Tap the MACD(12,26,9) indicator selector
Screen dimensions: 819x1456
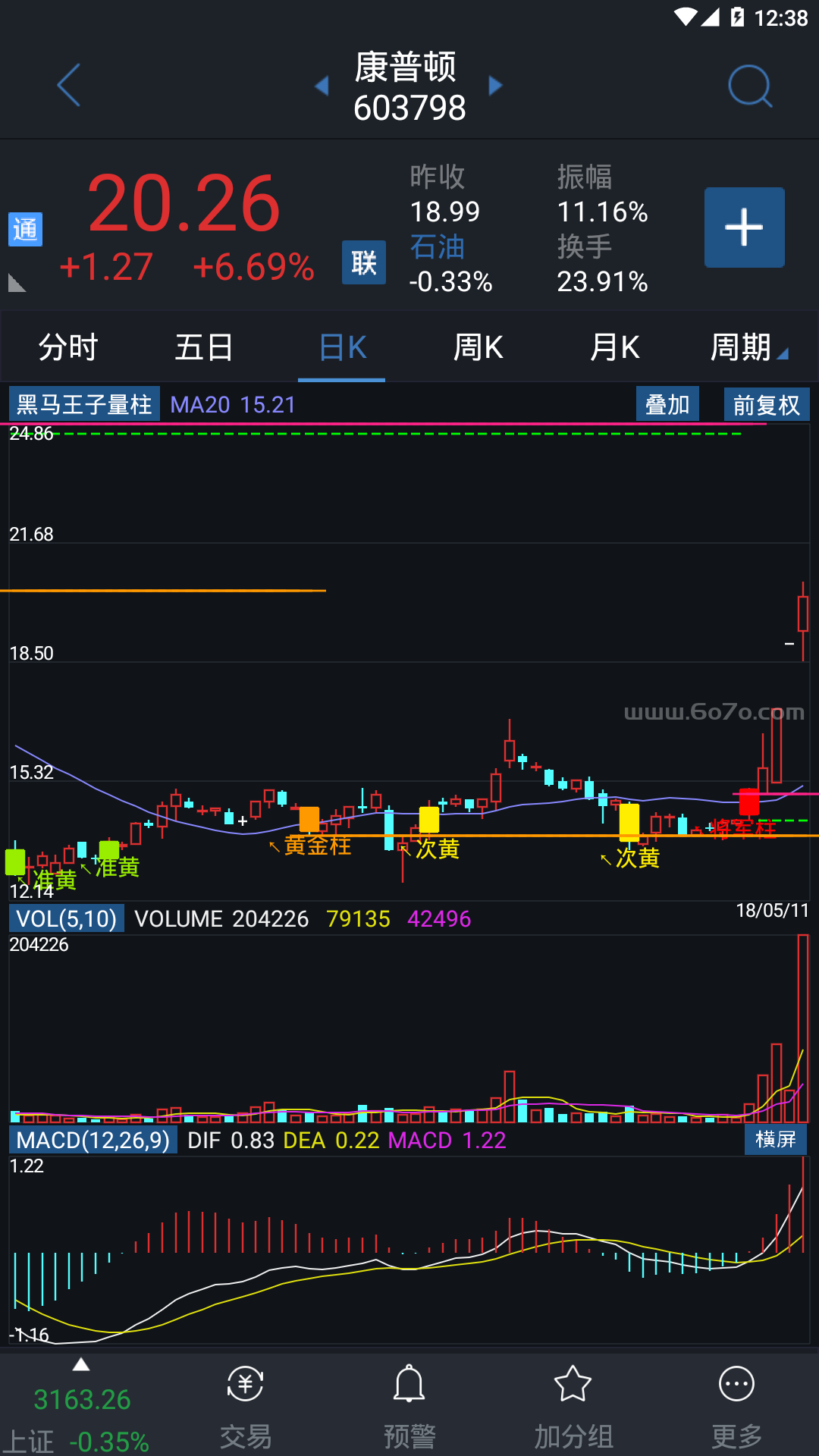[x=93, y=1140]
